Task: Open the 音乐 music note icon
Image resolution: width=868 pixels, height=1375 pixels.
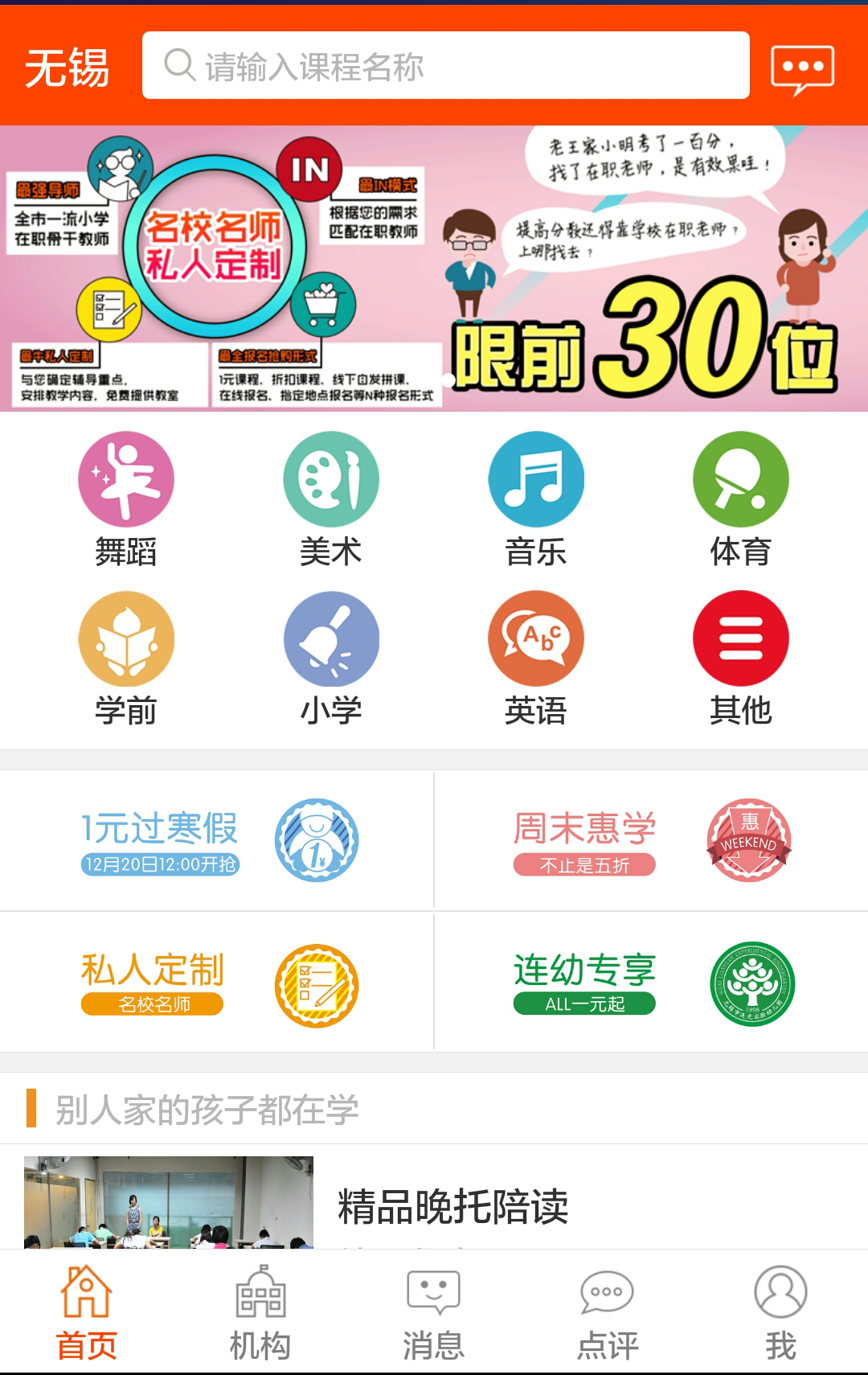Action: [x=537, y=478]
